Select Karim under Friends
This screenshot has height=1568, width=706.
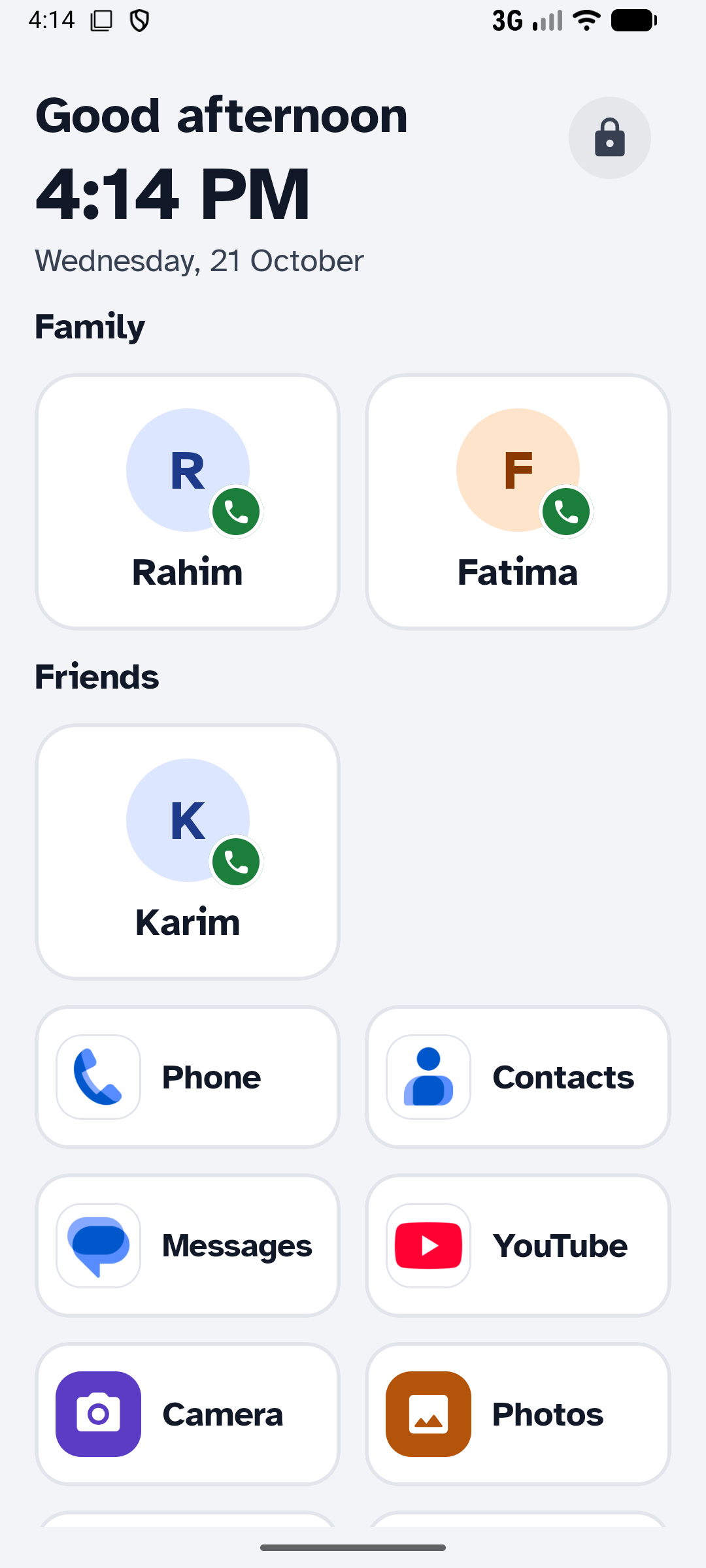pos(188,852)
